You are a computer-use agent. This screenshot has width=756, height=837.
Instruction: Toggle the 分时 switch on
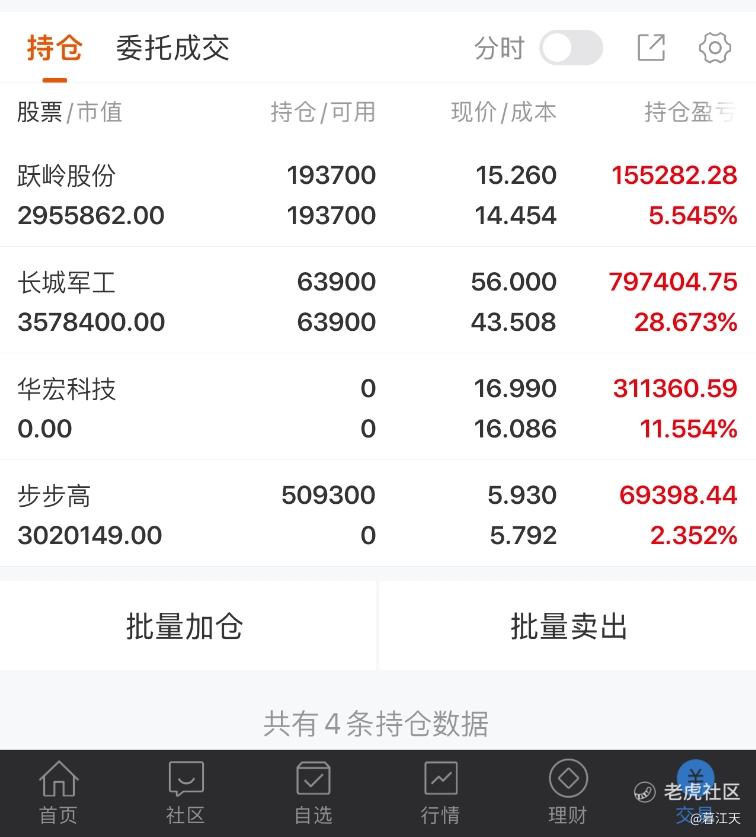coord(571,48)
